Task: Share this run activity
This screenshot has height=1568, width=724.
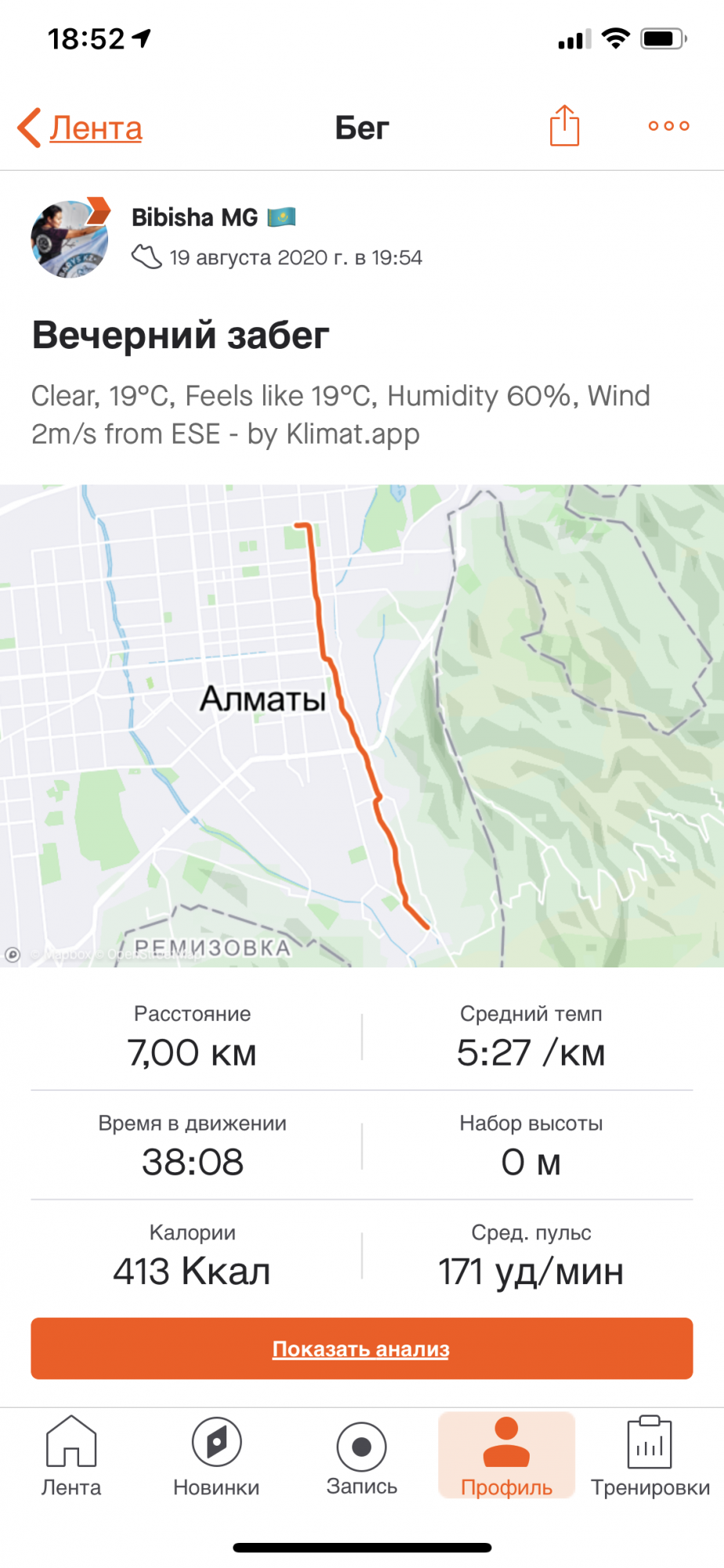Action: point(564,126)
